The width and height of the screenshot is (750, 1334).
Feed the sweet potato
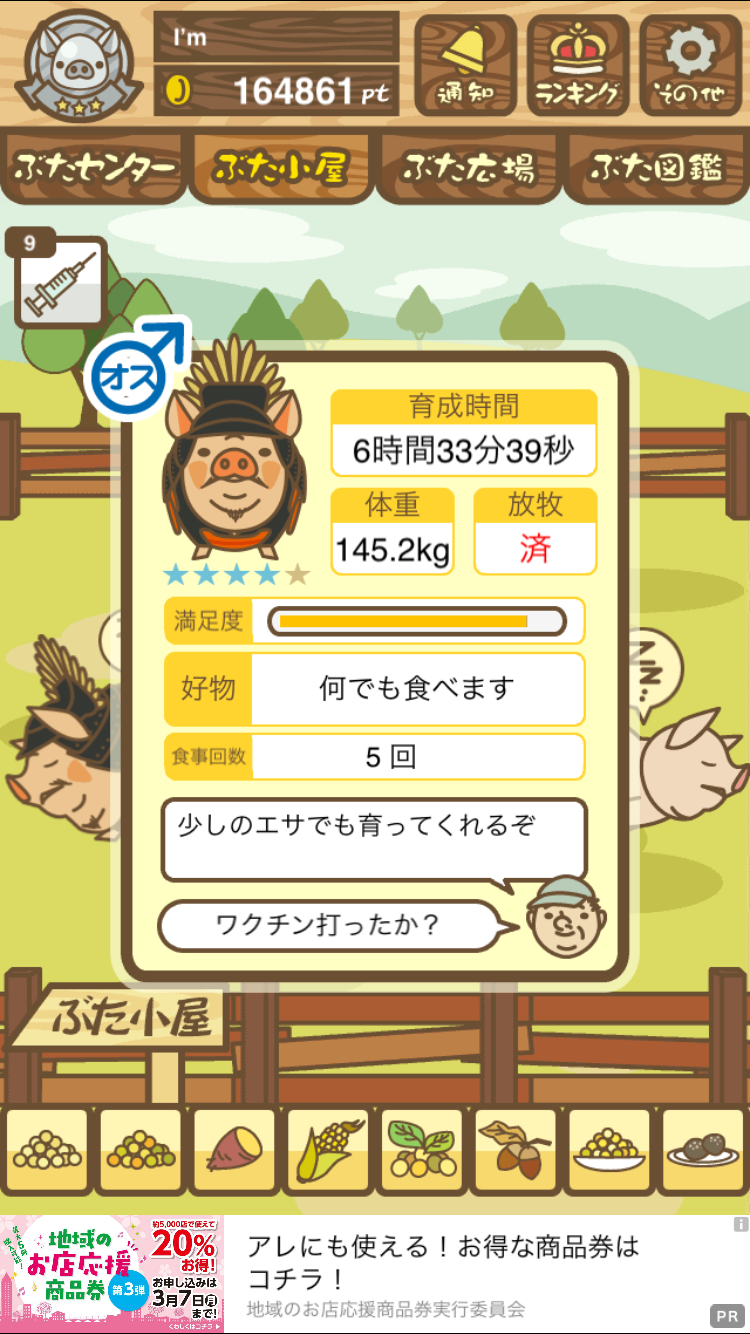pyautogui.click(x=234, y=1150)
